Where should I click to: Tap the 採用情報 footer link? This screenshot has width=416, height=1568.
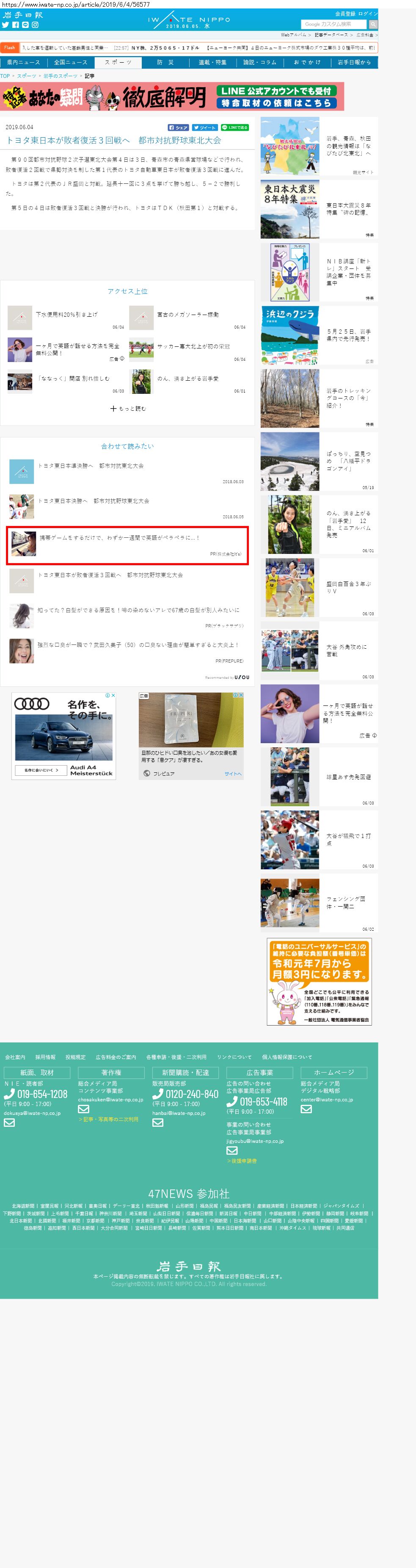(x=45, y=1057)
